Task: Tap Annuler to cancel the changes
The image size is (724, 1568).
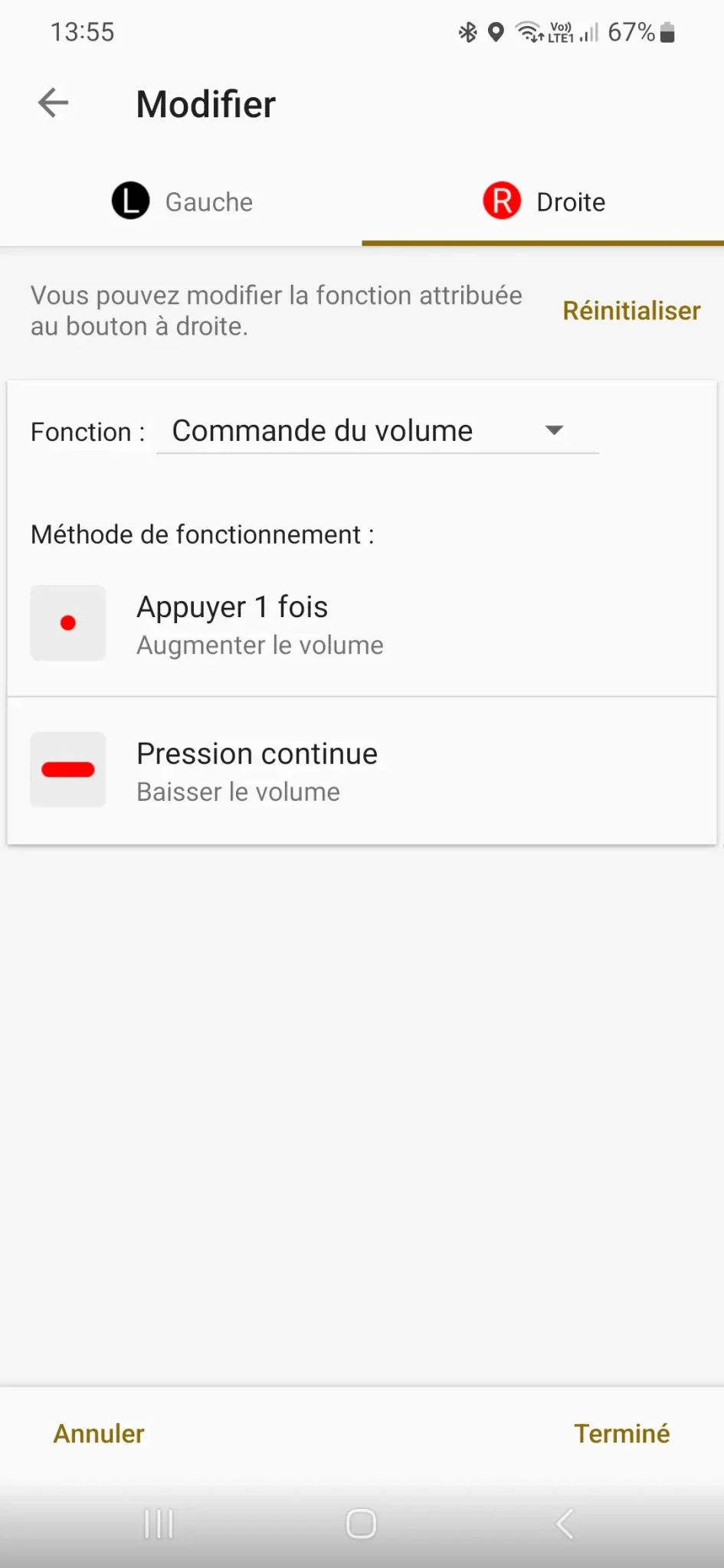Action: [99, 1433]
